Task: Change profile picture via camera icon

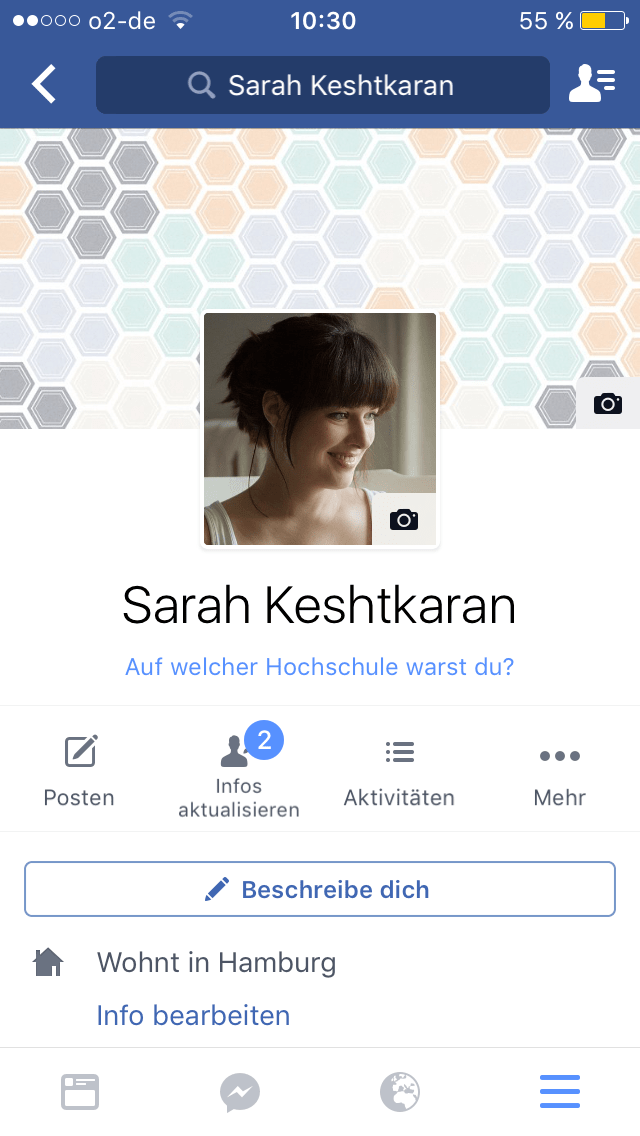Action: (x=404, y=519)
